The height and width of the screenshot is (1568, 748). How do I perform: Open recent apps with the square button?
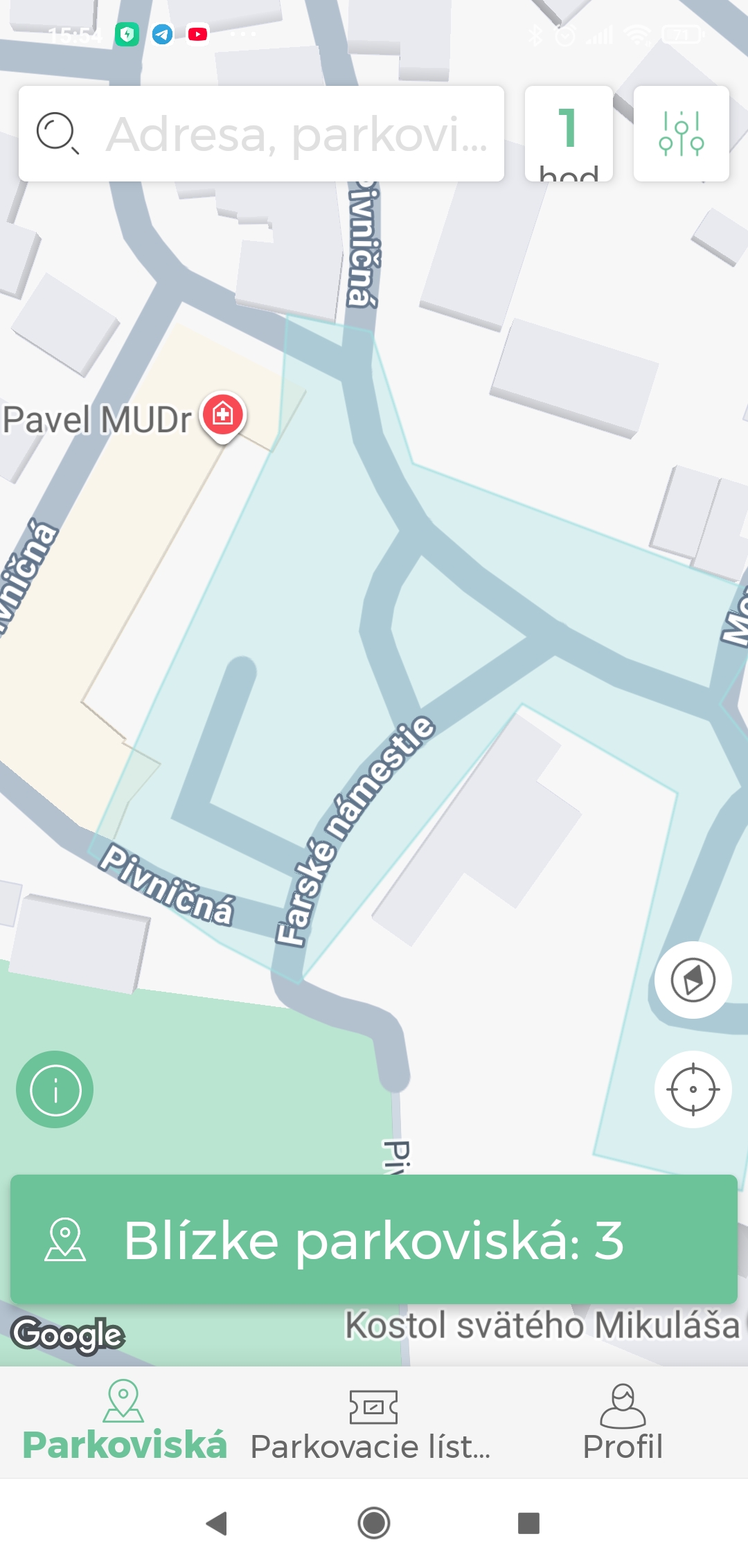[x=528, y=1523]
